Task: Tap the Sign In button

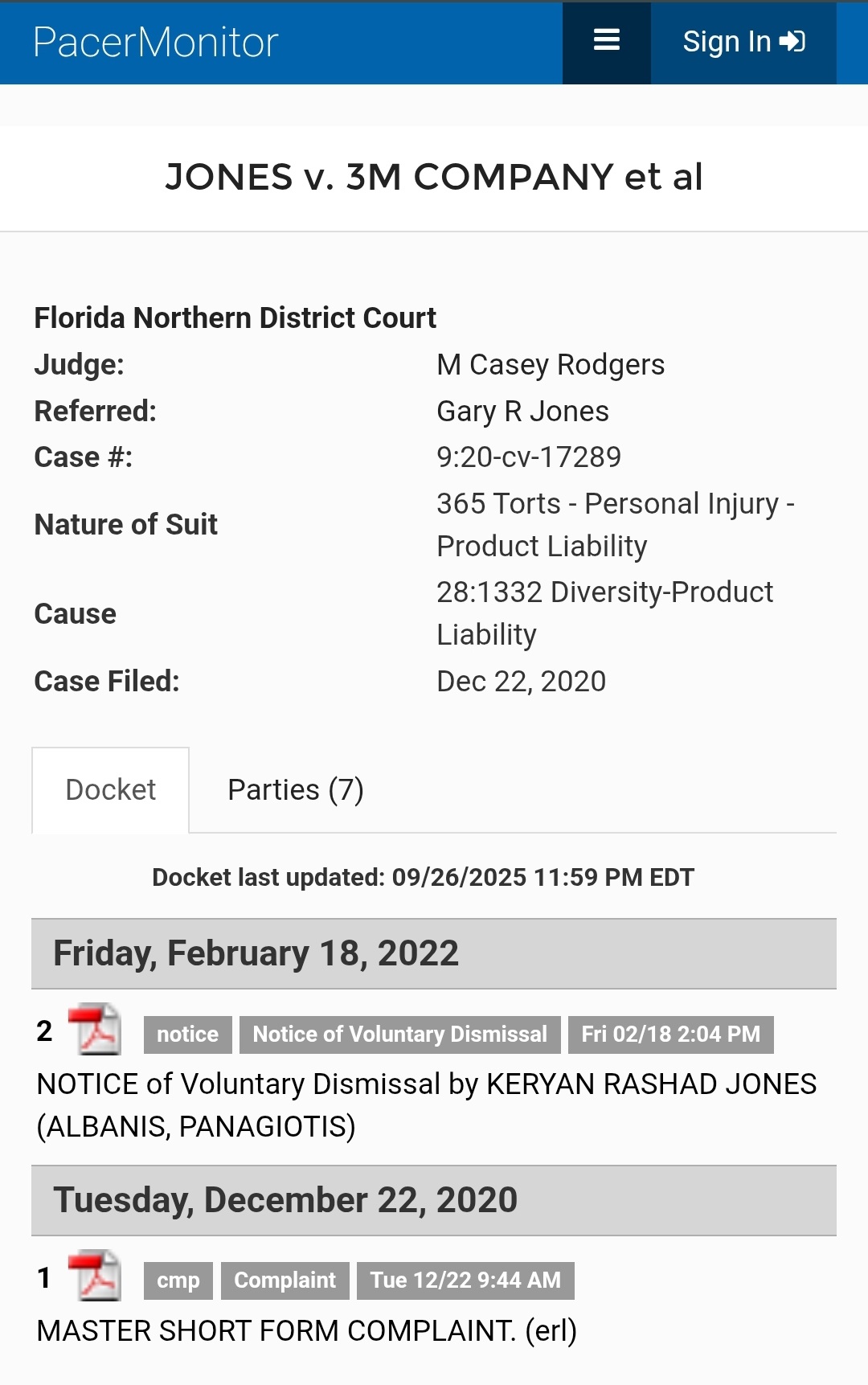Action: 743,42
